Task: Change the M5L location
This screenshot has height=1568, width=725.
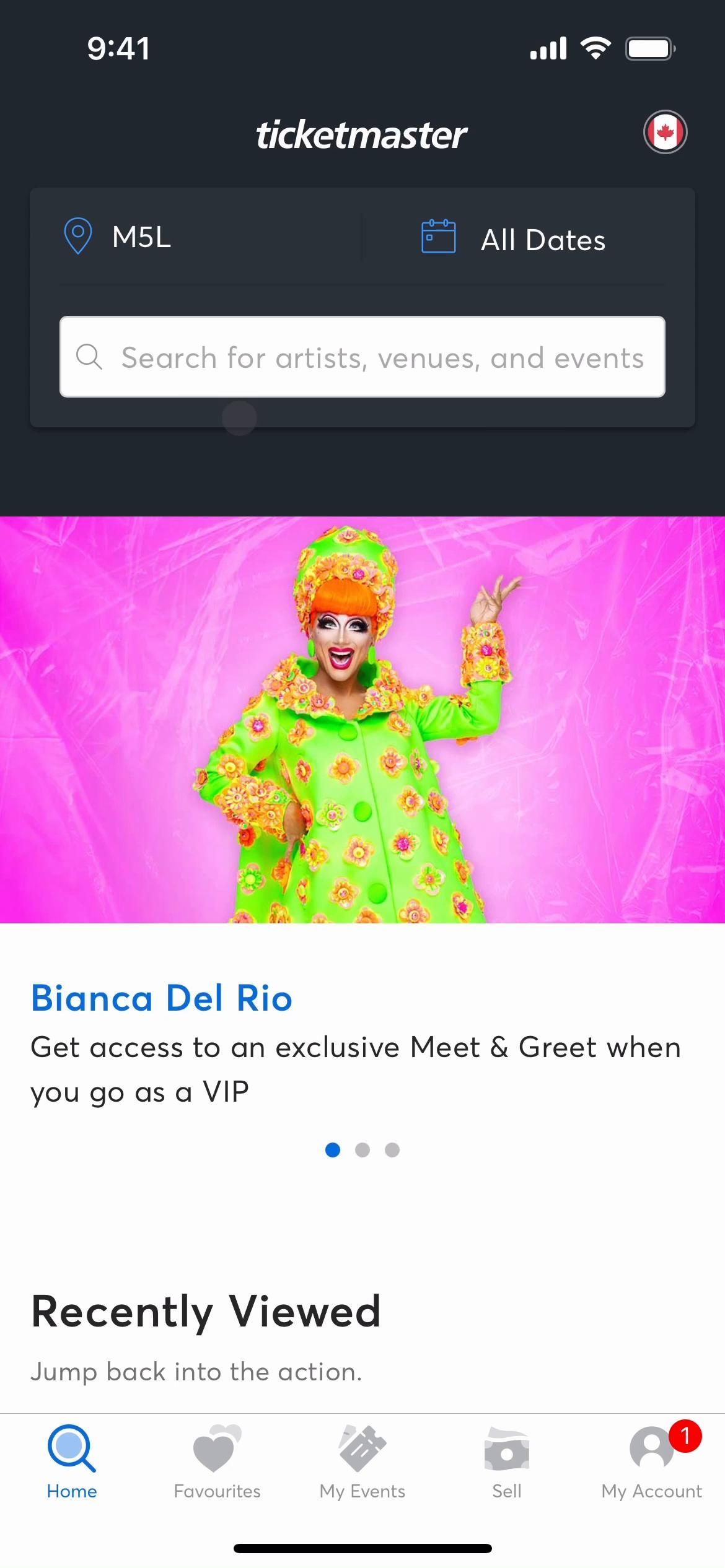Action: click(143, 237)
